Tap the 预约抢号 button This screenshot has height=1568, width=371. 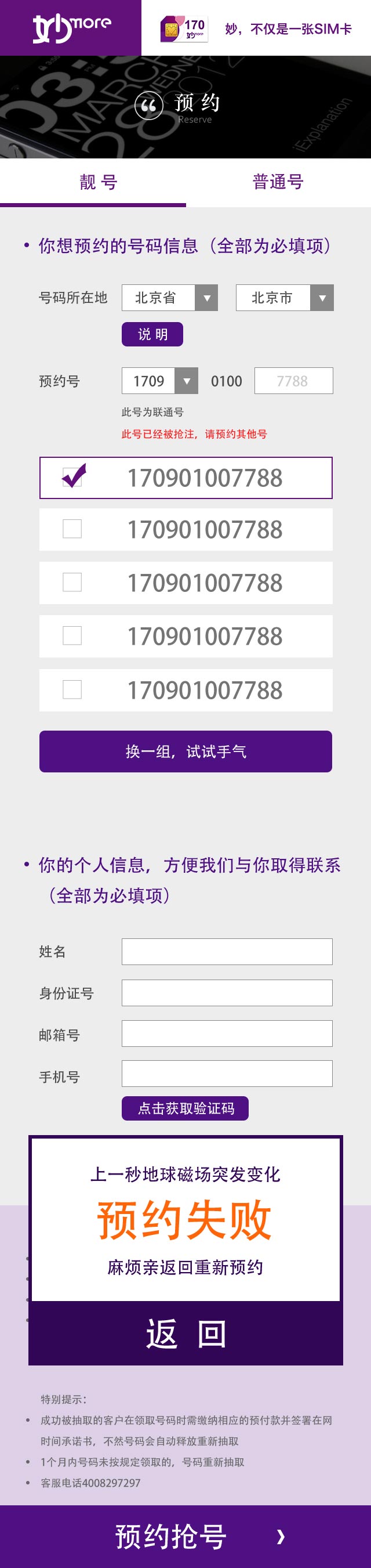[185, 1536]
